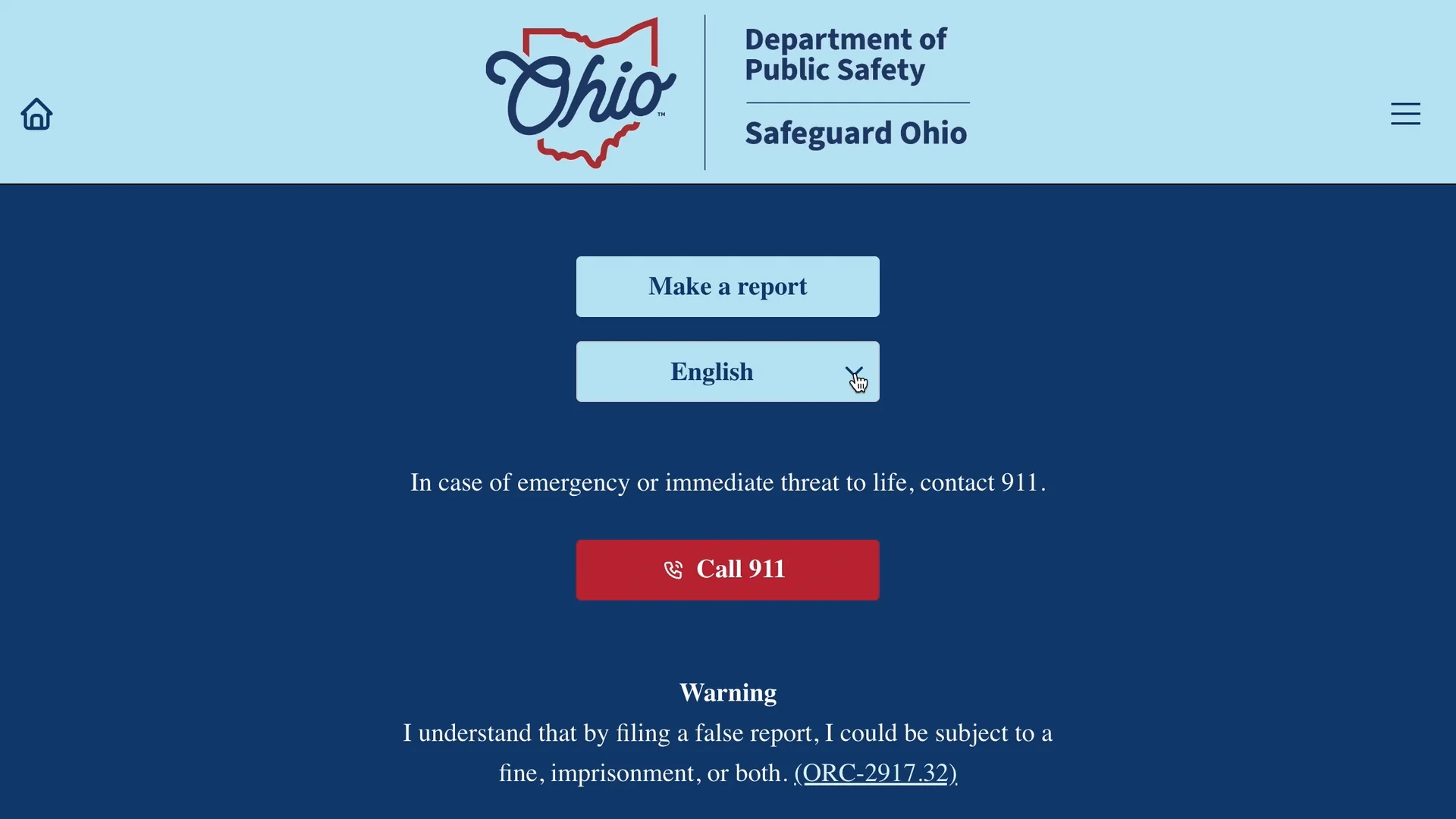1456x819 pixels.
Task: Open the ORC-2917.32 link
Action: click(x=875, y=773)
